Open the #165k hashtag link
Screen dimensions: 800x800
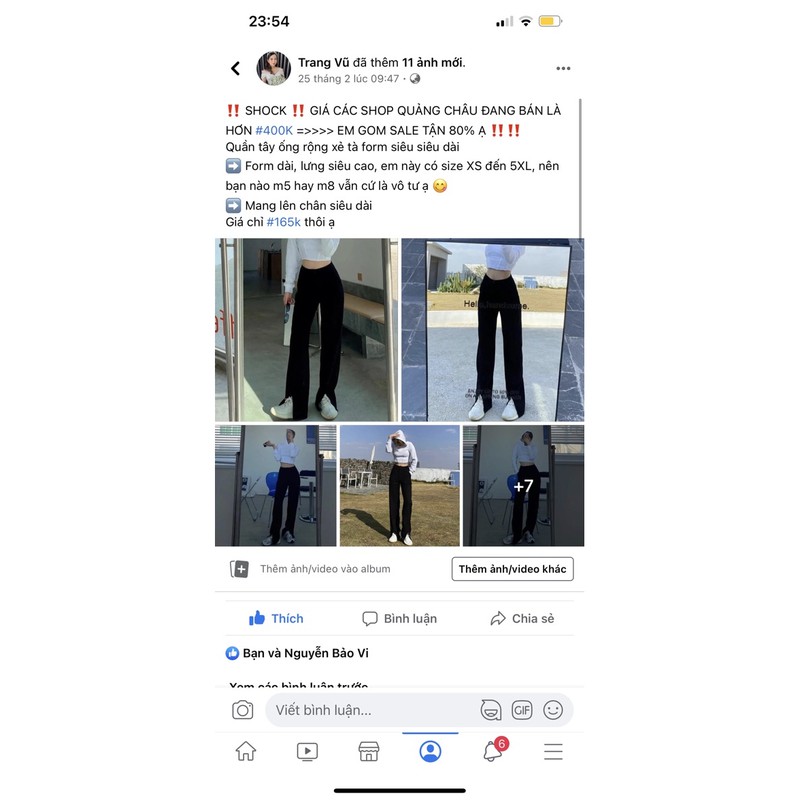pos(283,222)
